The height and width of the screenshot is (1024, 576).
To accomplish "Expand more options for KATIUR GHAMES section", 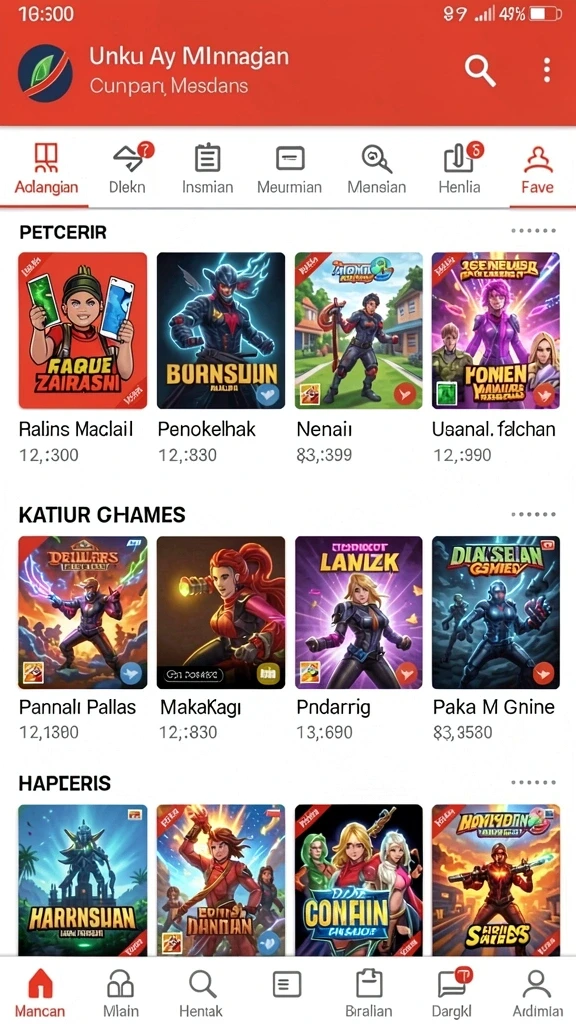I will [534, 515].
